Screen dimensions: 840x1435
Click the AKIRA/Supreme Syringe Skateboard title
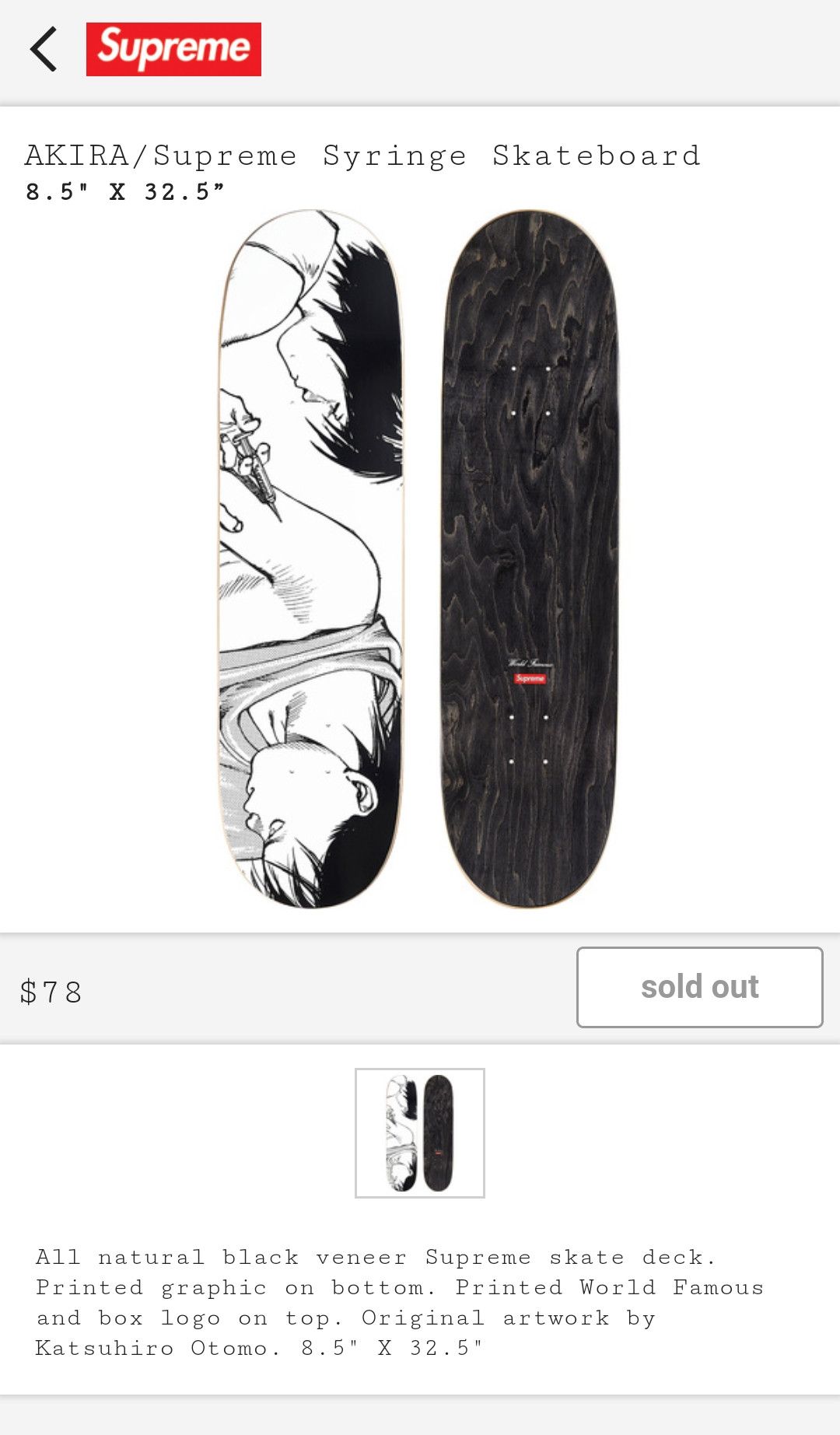tap(363, 156)
